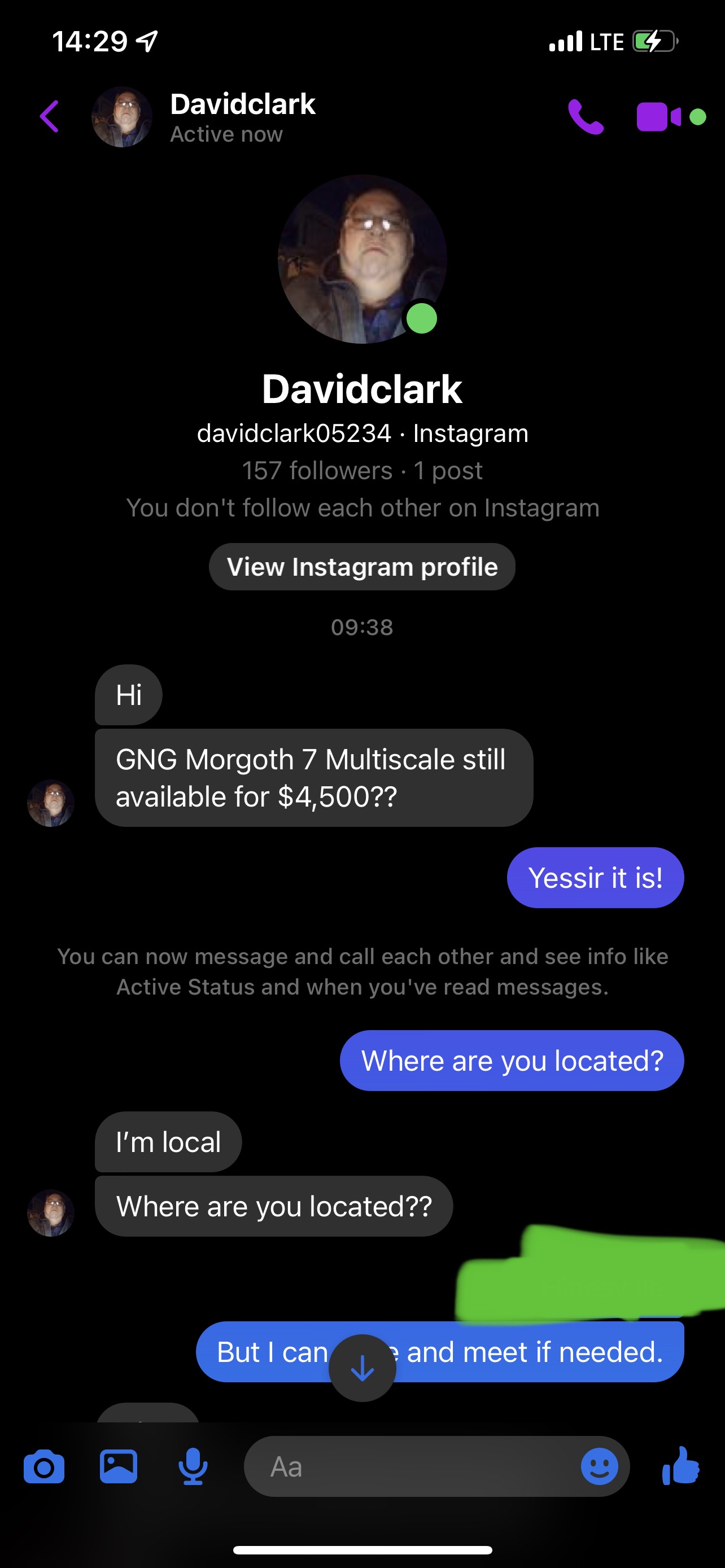This screenshot has width=725, height=1568.
Task: Send a thumbs-up like
Action: click(x=680, y=1466)
